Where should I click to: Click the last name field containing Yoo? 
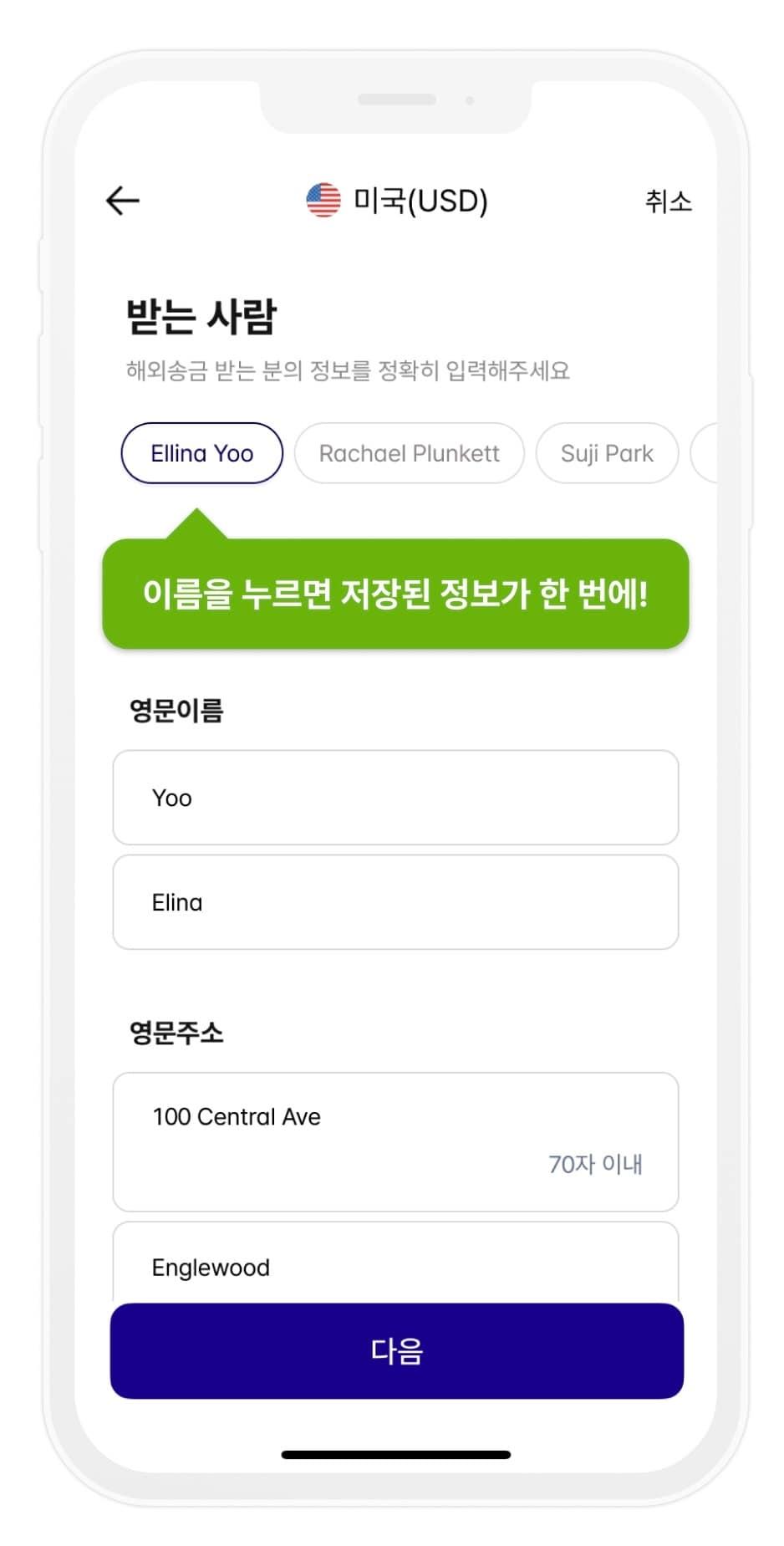coord(395,798)
